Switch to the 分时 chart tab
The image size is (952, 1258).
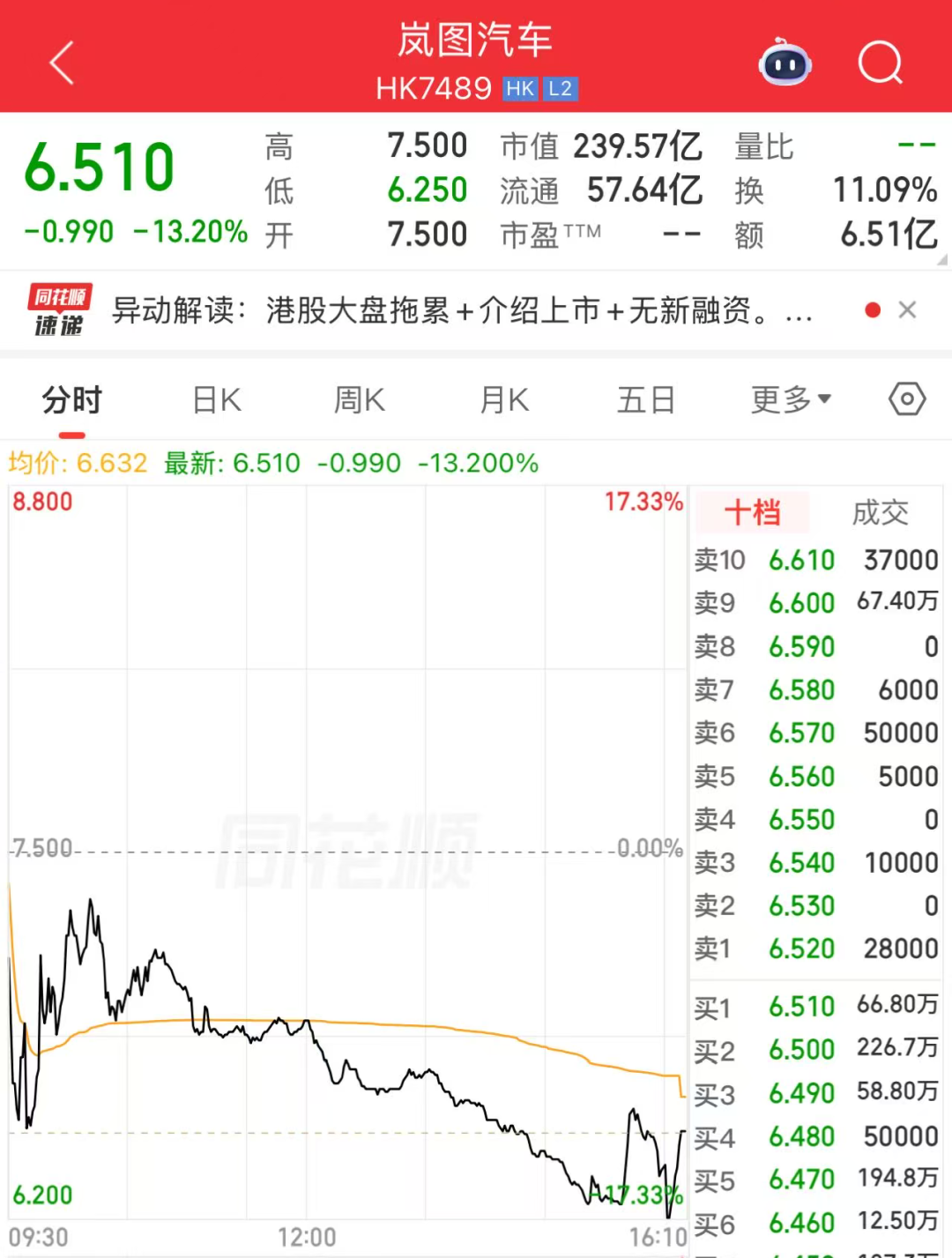tap(72, 401)
